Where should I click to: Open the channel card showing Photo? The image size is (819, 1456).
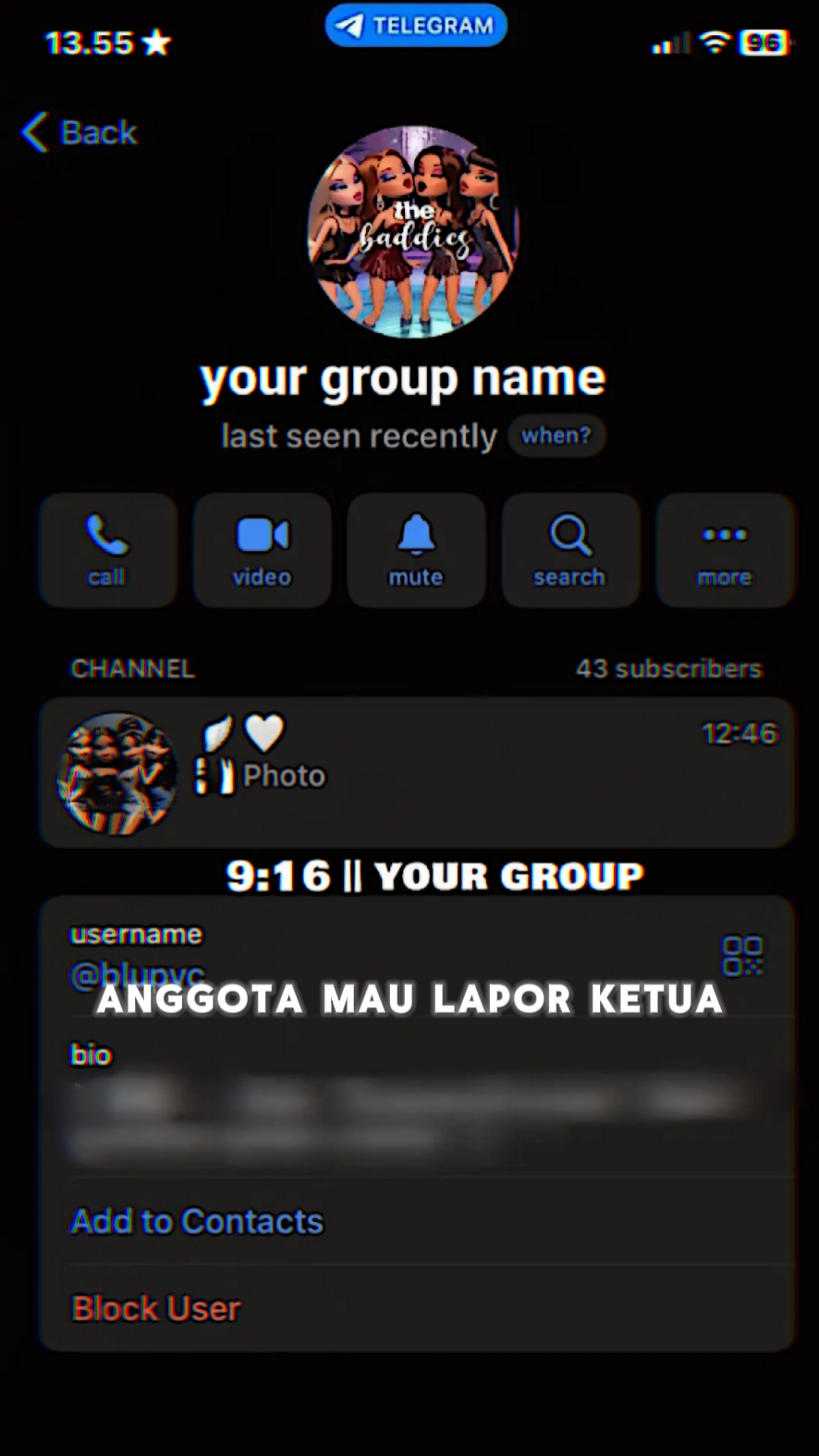[x=416, y=772]
